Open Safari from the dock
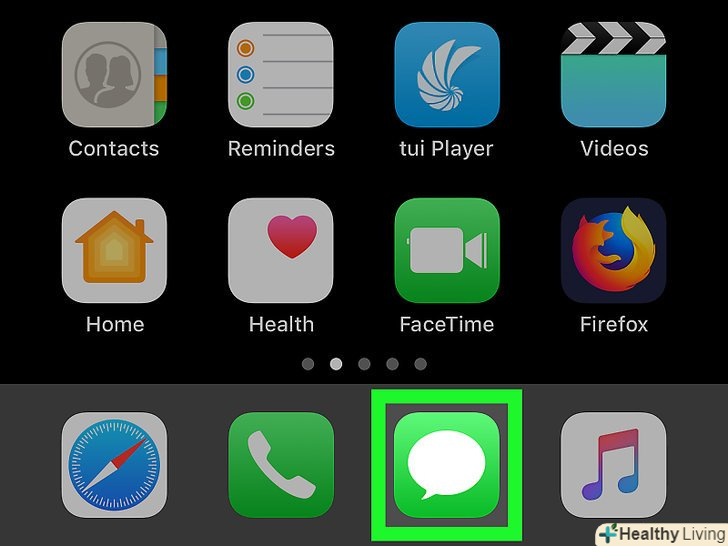 pos(114,465)
